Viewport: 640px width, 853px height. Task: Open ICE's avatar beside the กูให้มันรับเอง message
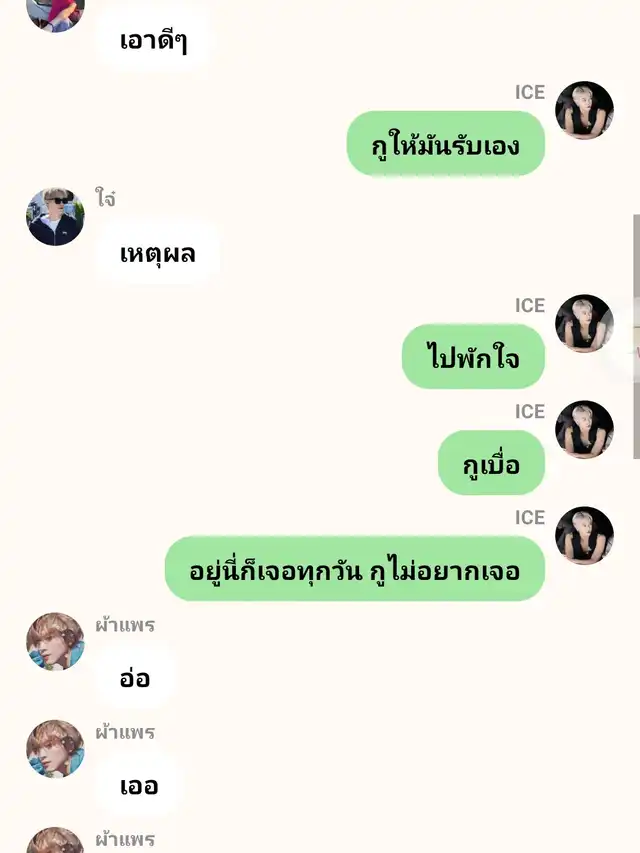coord(584,110)
